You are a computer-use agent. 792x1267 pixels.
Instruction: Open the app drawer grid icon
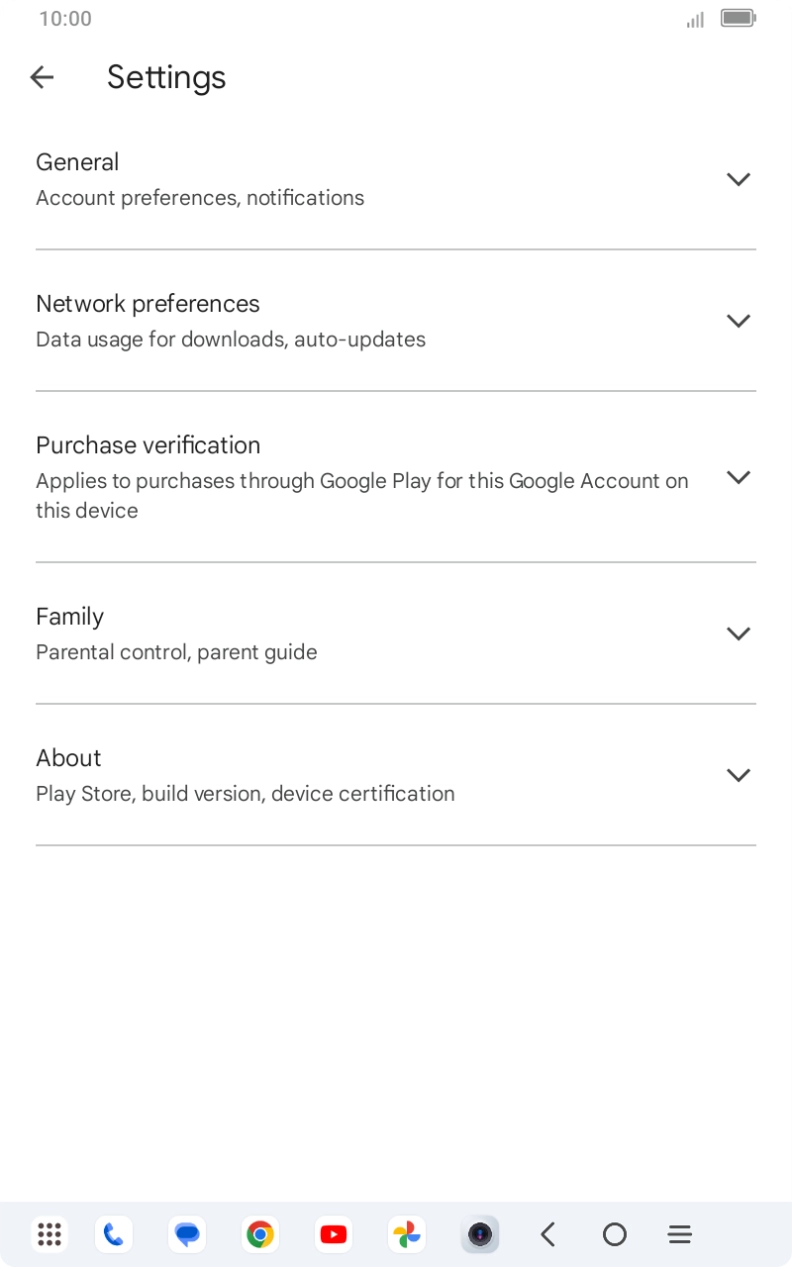click(x=48, y=1234)
